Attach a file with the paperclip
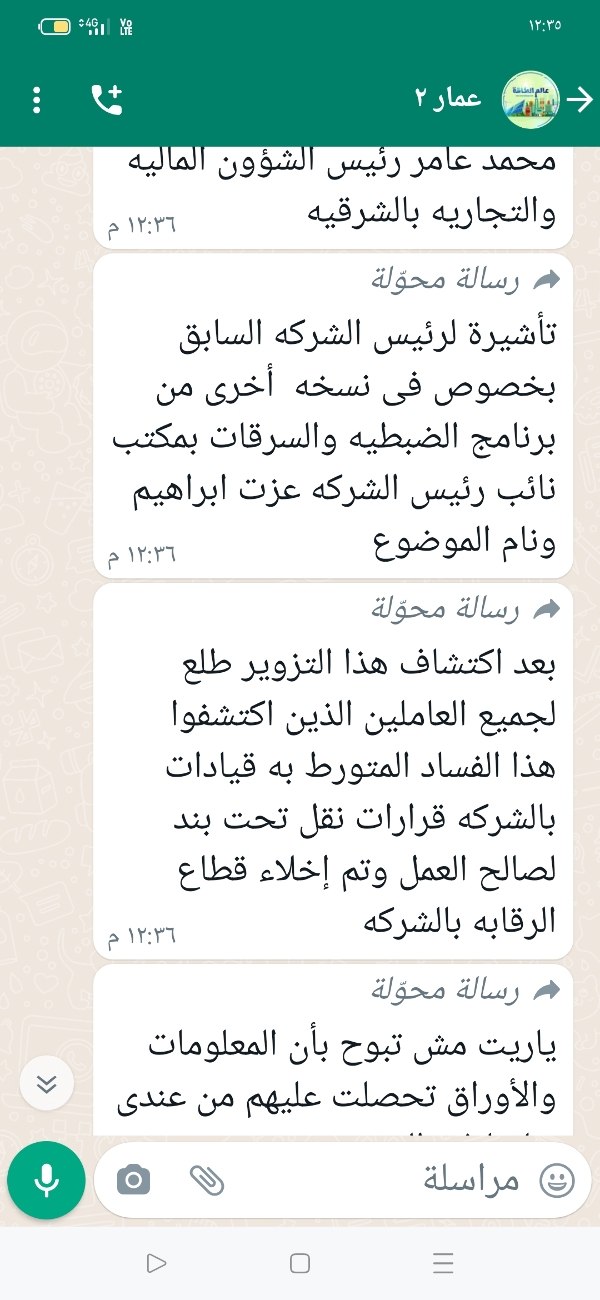The image size is (600, 1300). pos(206,1181)
